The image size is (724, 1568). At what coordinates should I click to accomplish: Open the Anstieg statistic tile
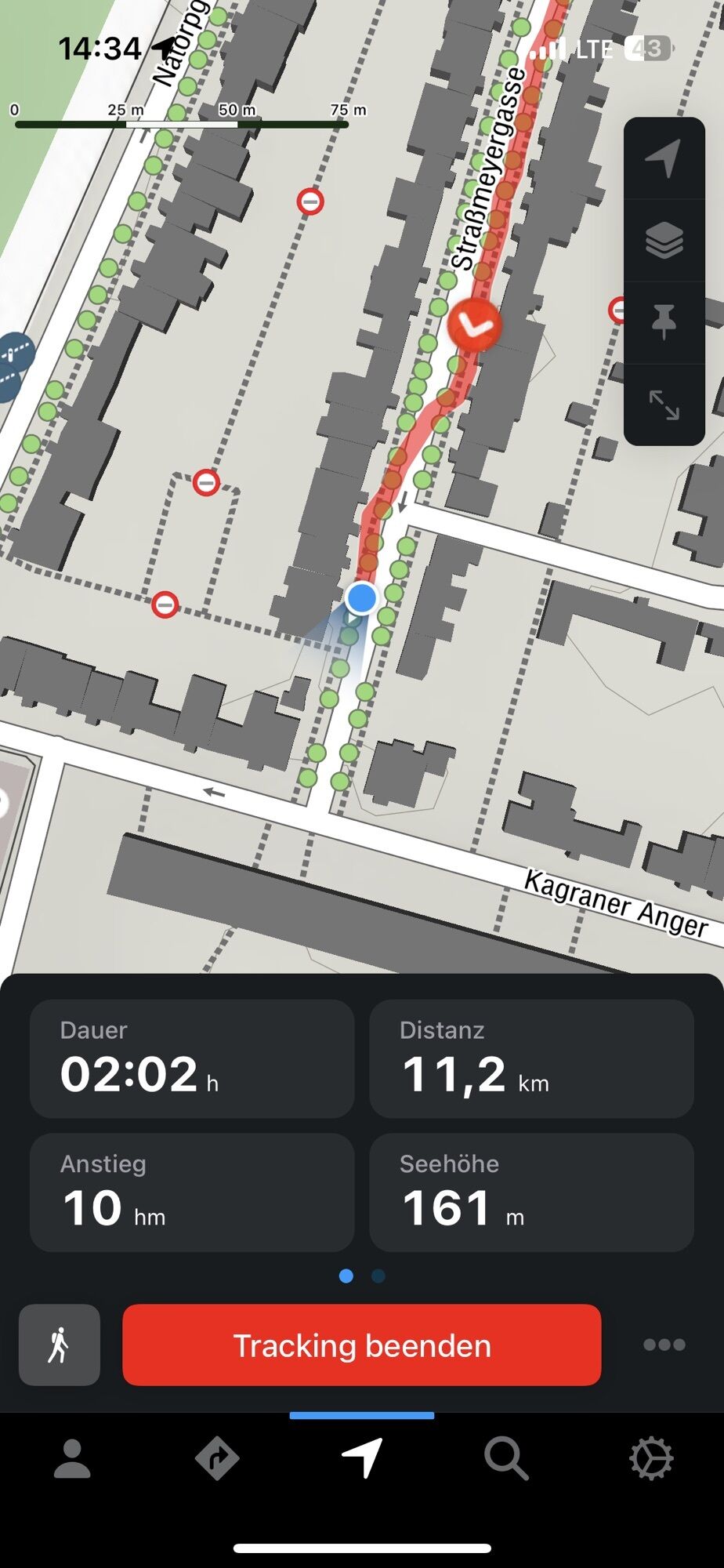tap(192, 1192)
